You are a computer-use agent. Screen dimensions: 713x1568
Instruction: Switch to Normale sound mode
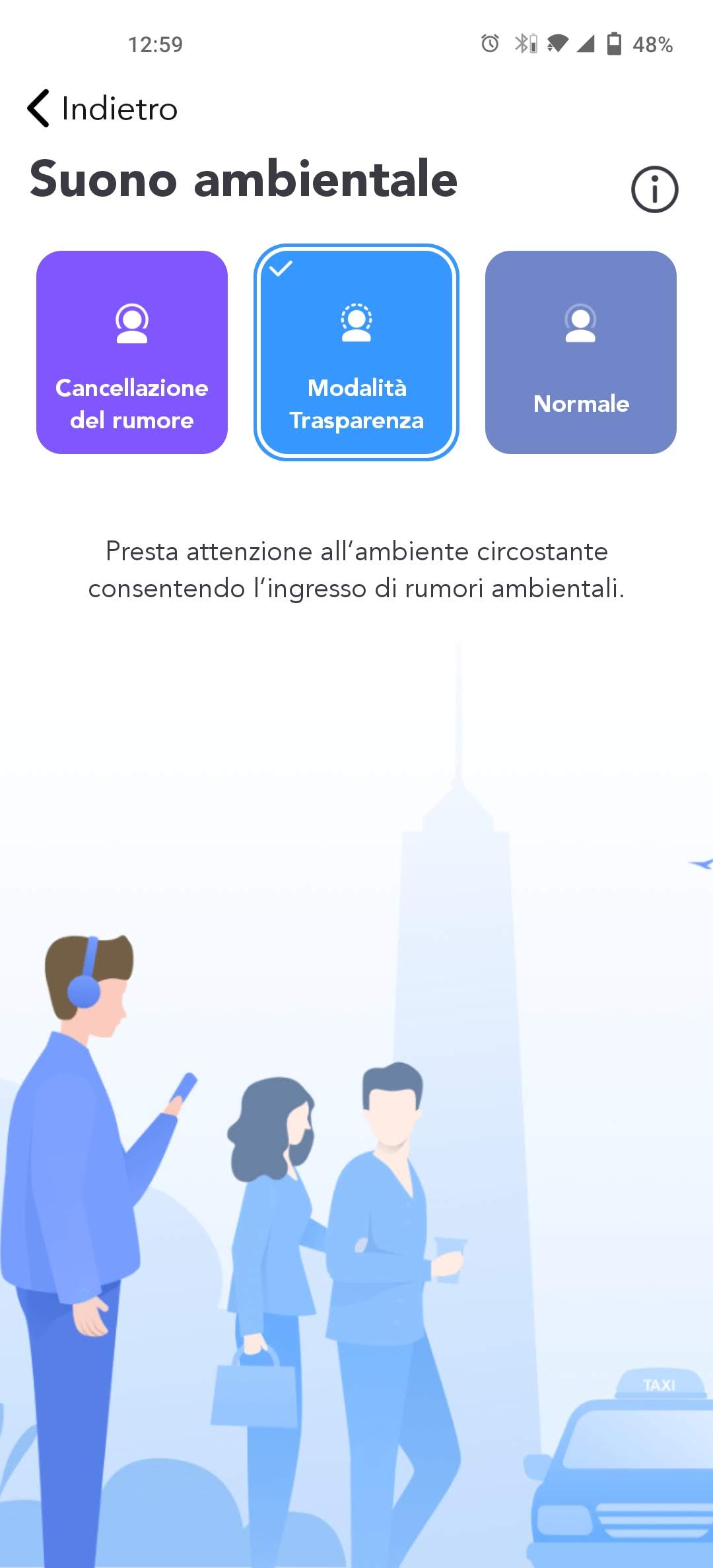click(x=580, y=352)
